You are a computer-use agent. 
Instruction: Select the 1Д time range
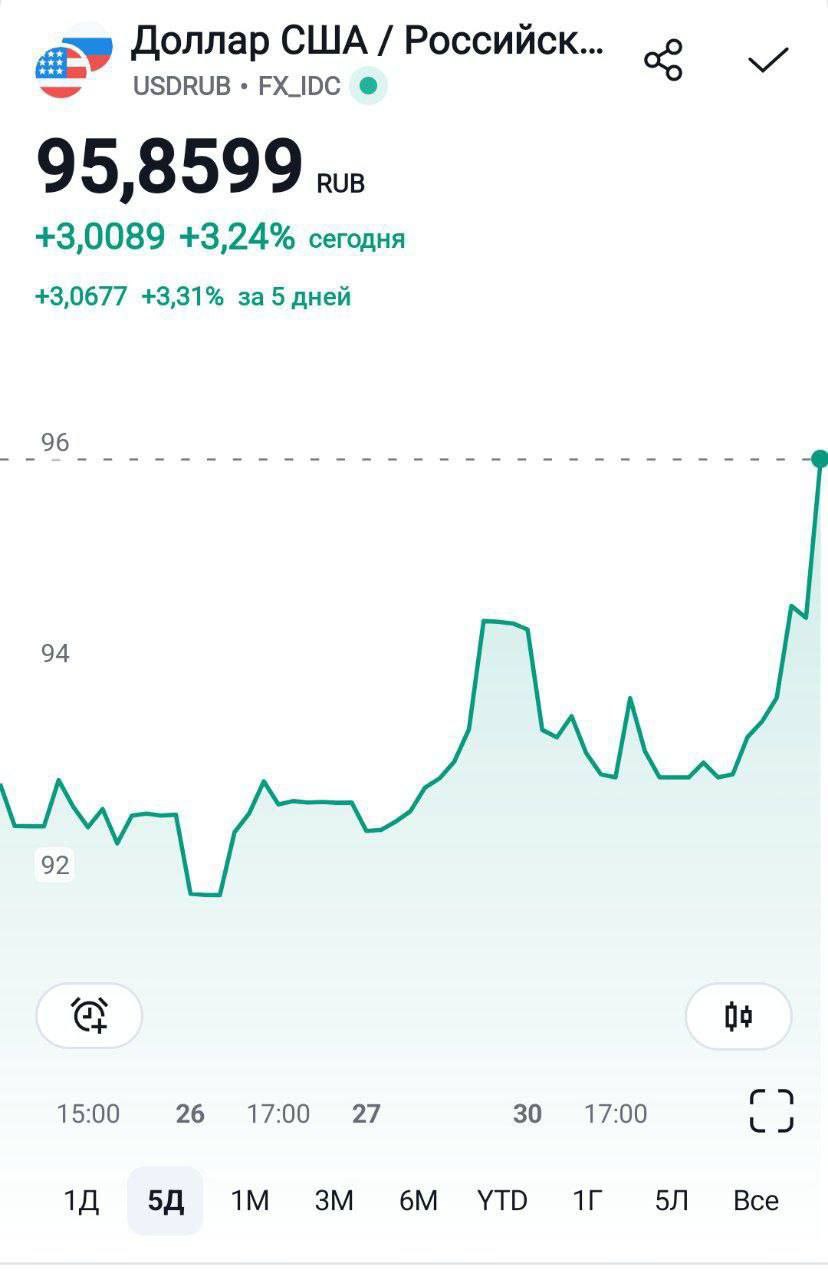pos(81,1200)
